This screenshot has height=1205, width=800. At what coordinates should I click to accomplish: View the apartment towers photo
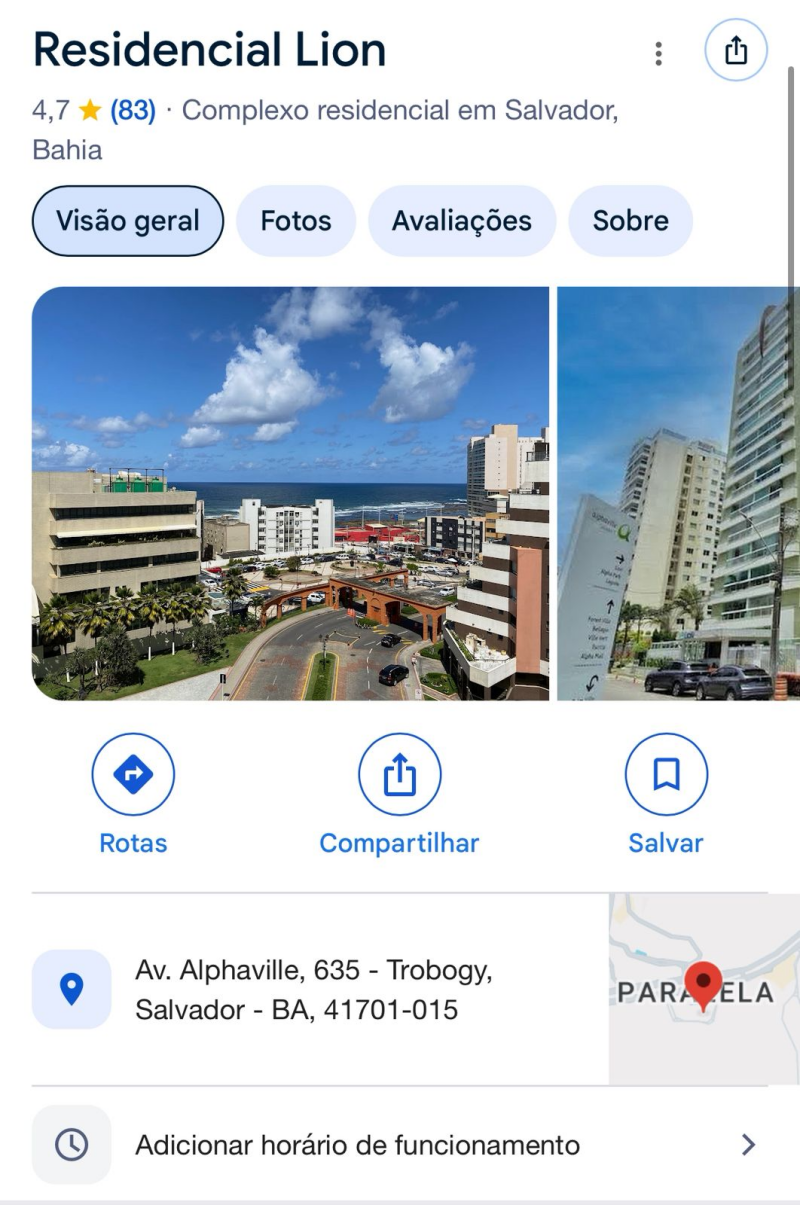[678, 493]
